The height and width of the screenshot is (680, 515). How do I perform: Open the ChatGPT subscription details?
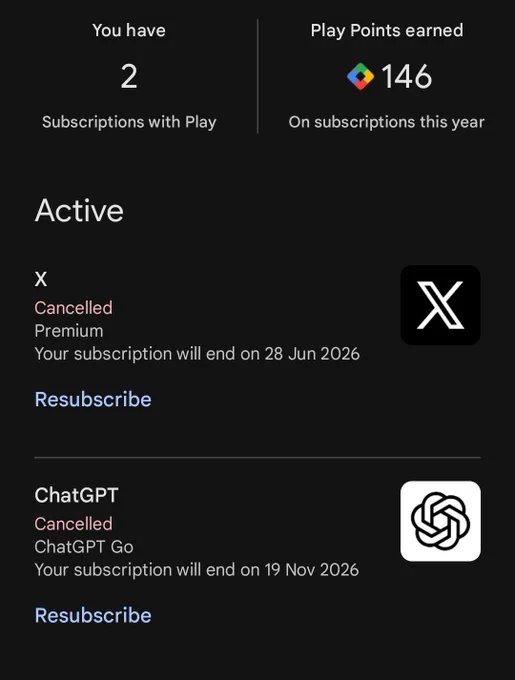[258, 531]
